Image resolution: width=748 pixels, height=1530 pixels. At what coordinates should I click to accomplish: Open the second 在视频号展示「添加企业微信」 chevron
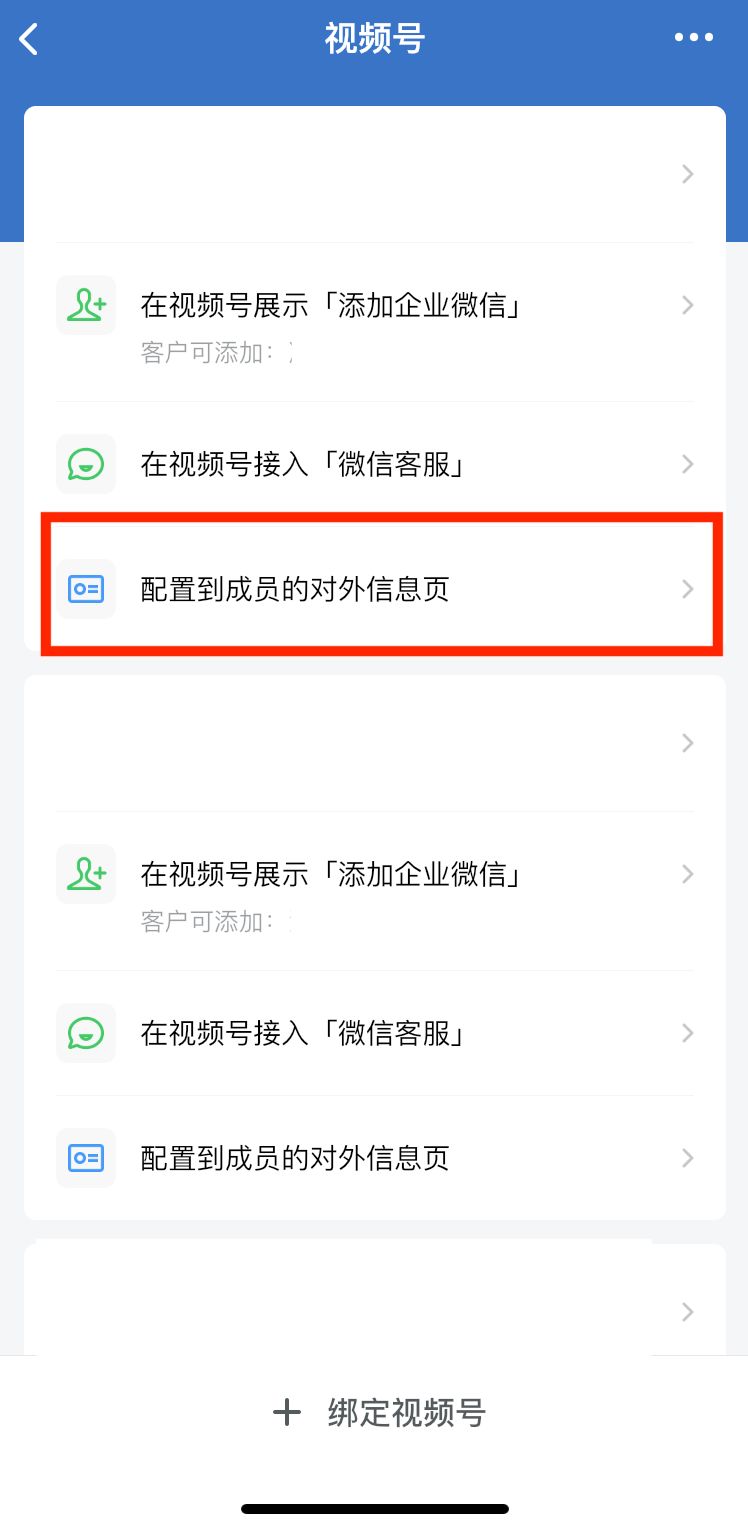pyautogui.click(x=687, y=874)
